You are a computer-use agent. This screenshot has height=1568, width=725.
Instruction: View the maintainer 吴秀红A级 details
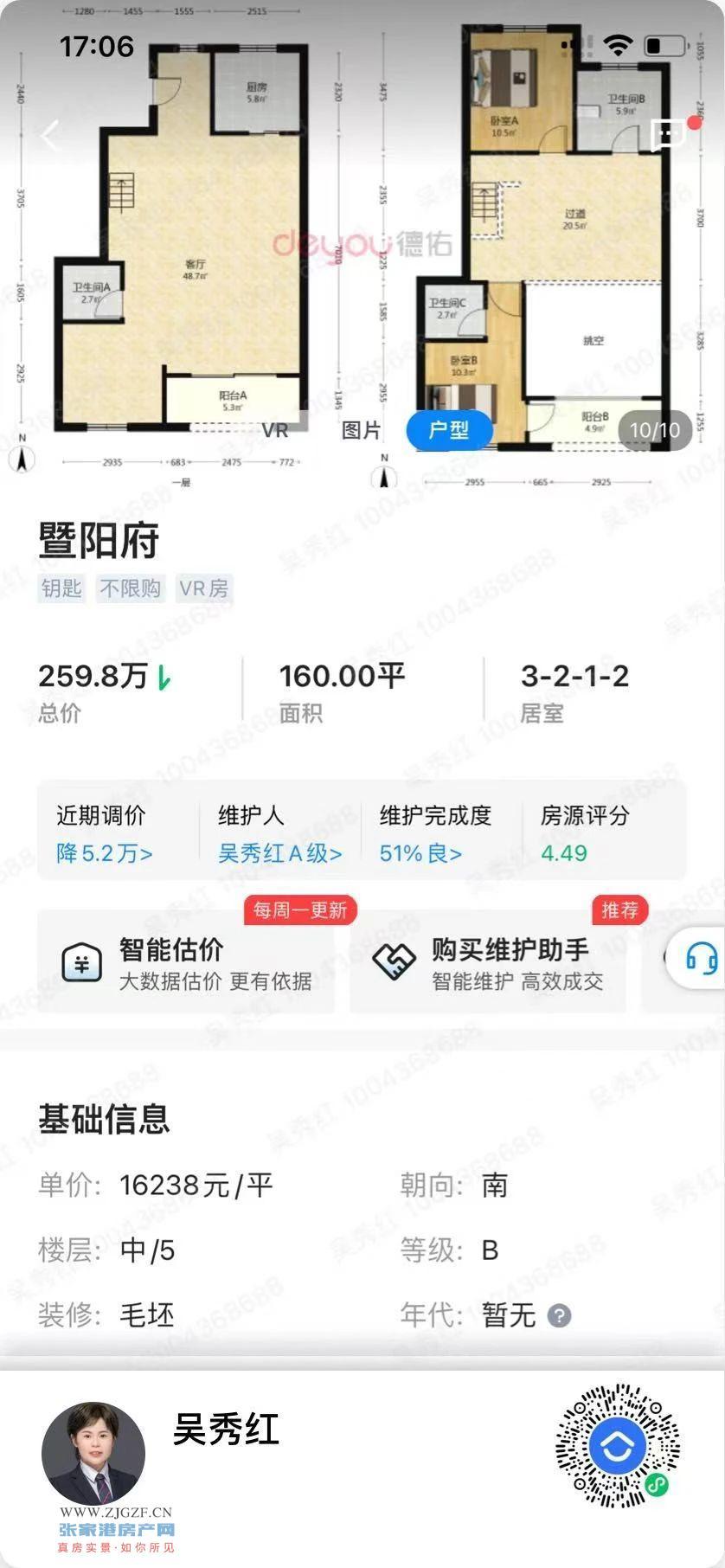[279, 853]
